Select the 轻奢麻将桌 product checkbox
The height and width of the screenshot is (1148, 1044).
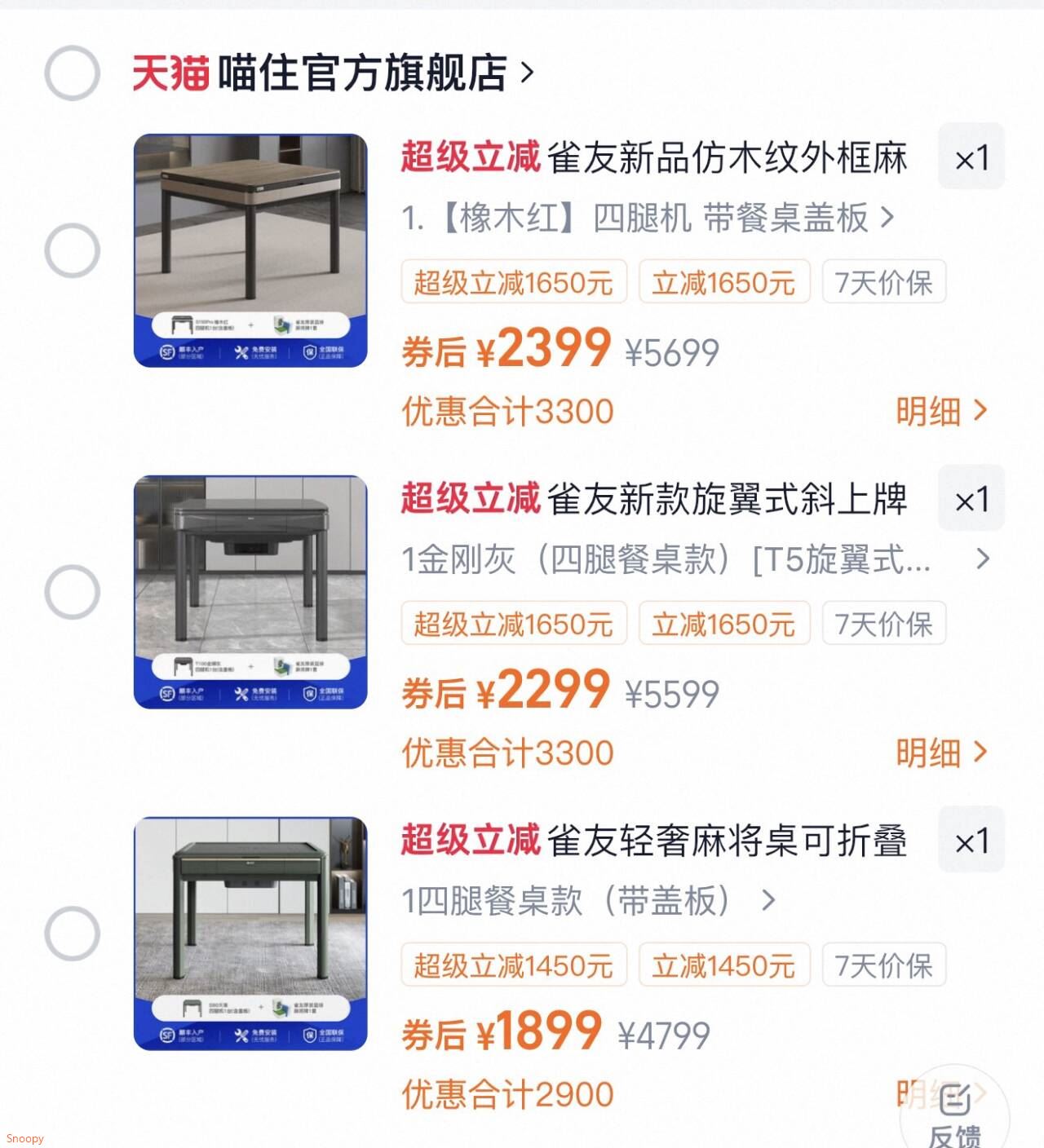(x=72, y=932)
